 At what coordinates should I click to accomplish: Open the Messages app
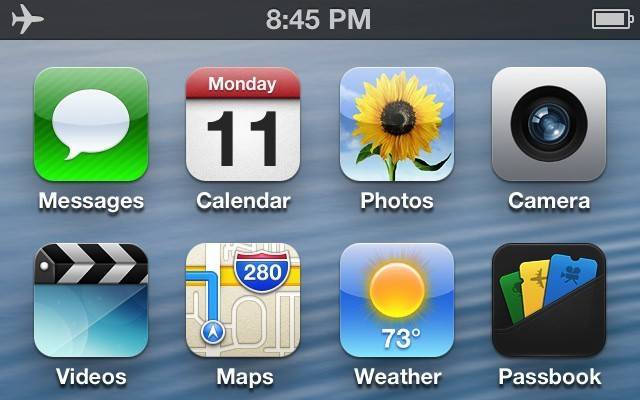[91, 124]
